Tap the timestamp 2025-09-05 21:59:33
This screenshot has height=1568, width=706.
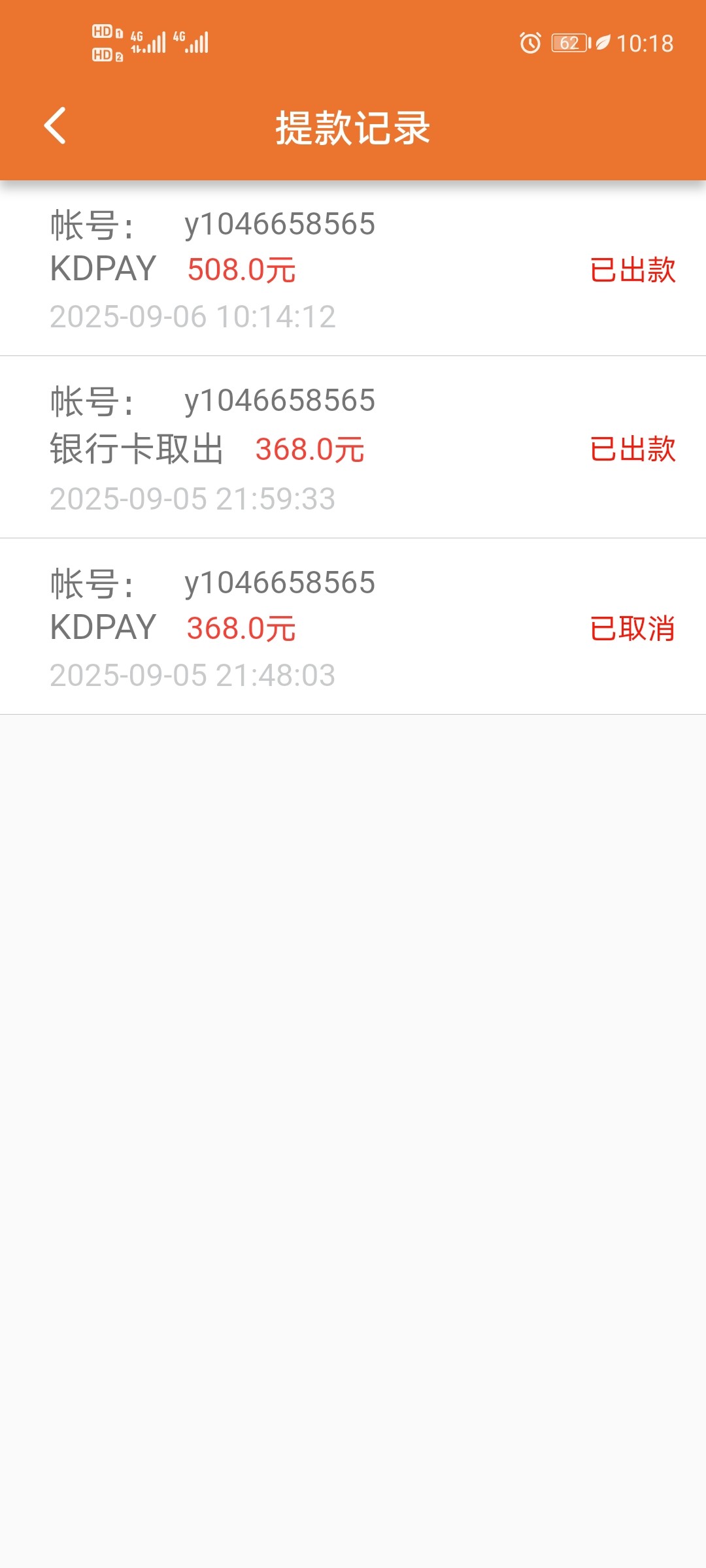[x=193, y=498]
